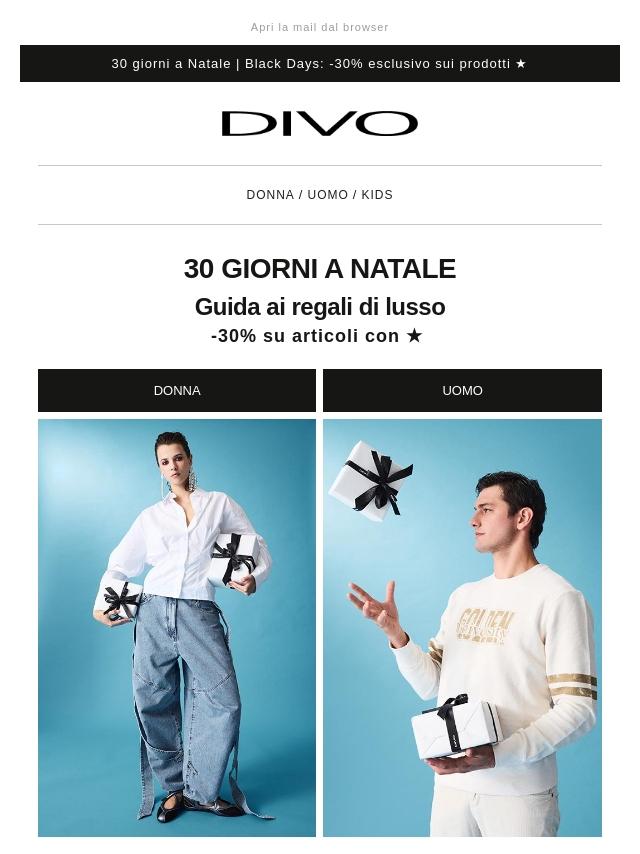Open the DONNA category link
Image resolution: width=640 pixels, height=854 pixels.
point(270,195)
